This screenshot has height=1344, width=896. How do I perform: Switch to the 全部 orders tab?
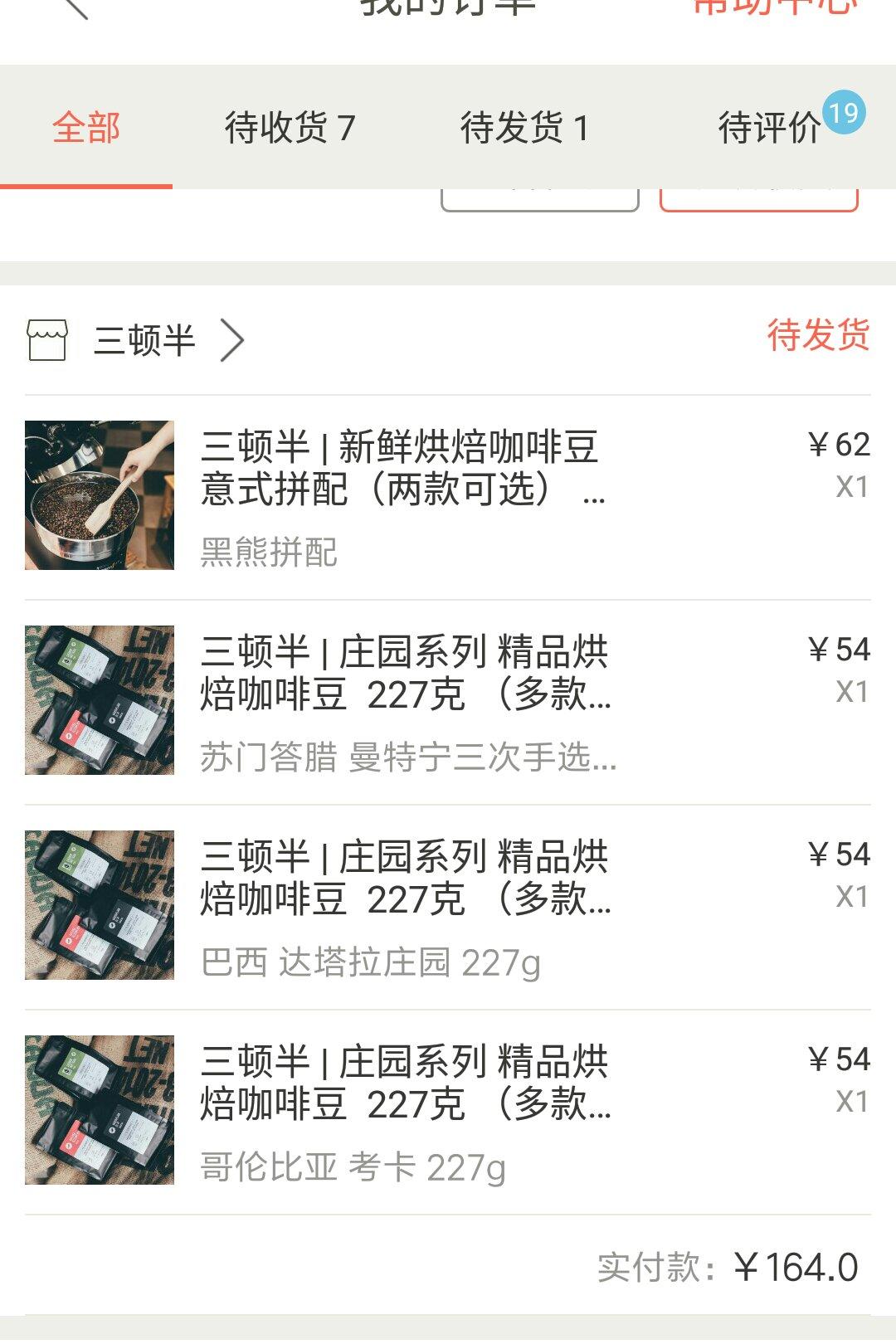pyautogui.click(x=86, y=128)
